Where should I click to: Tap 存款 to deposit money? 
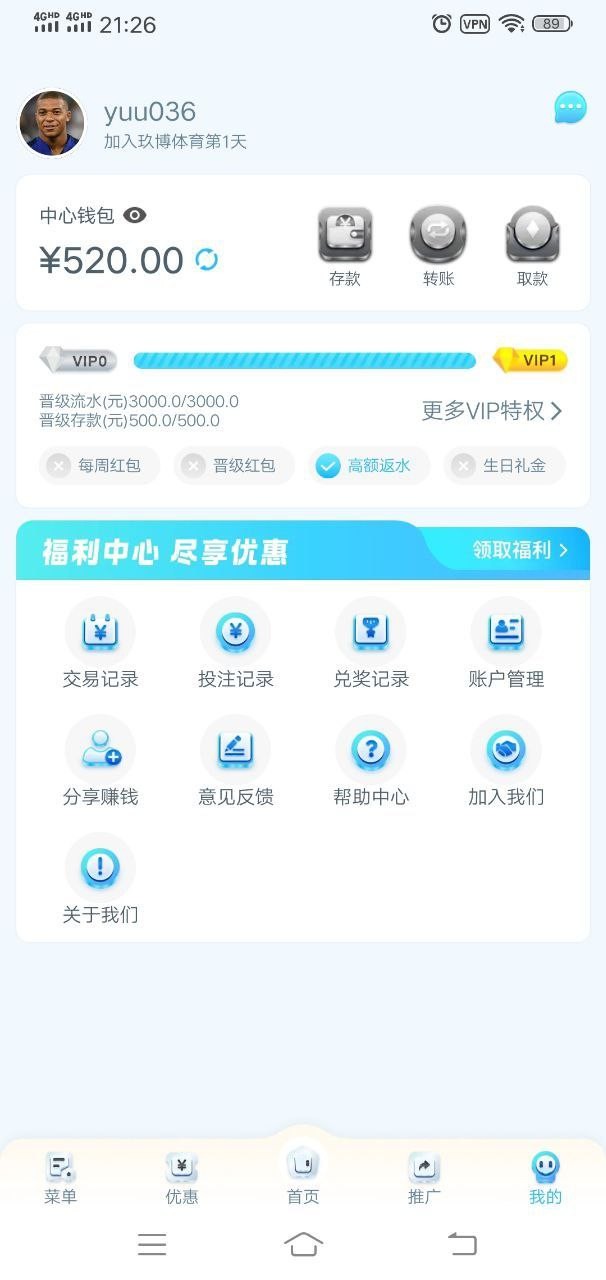tap(344, 245)
